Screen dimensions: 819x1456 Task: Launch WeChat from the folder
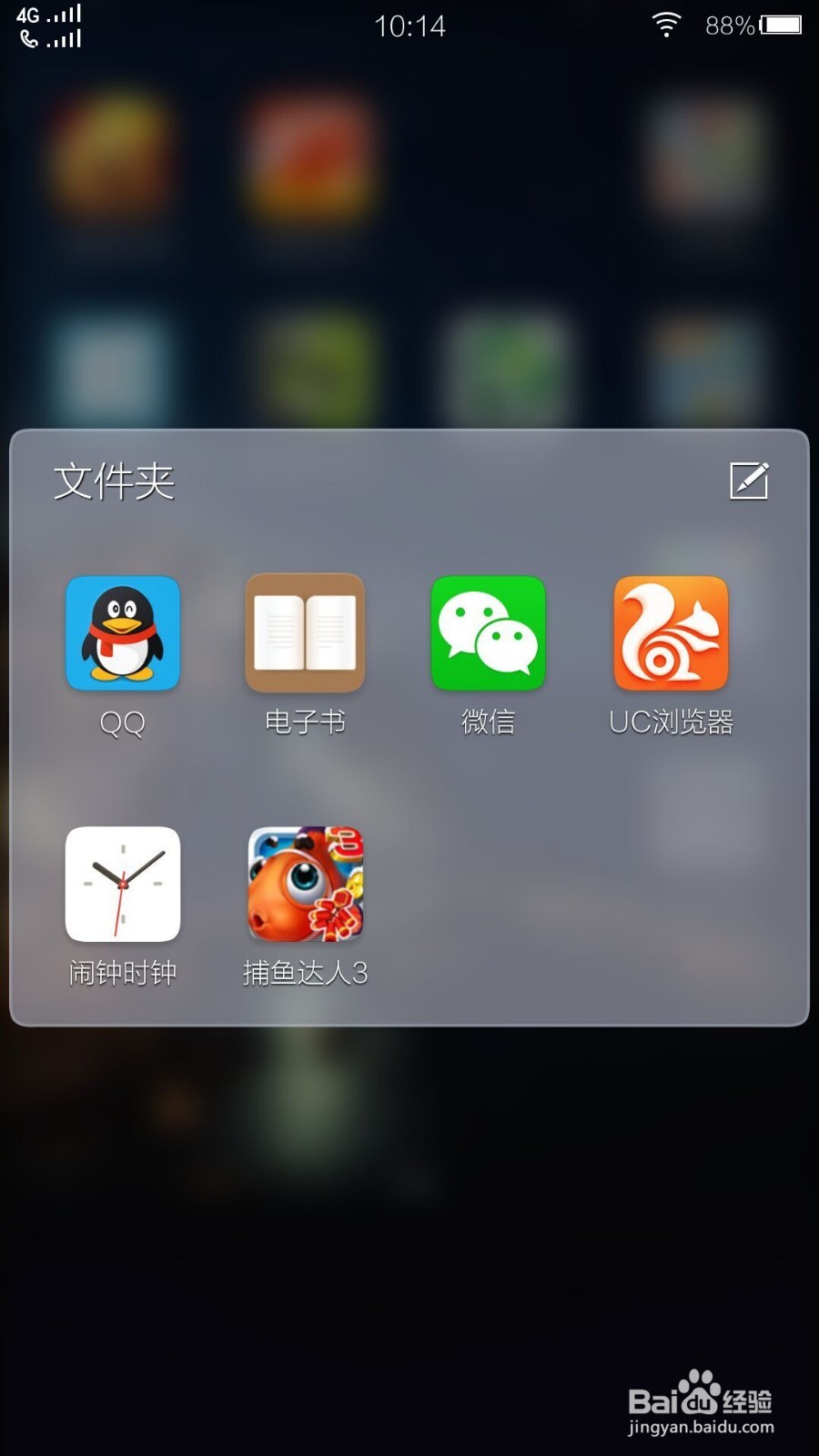pos(487,632)
